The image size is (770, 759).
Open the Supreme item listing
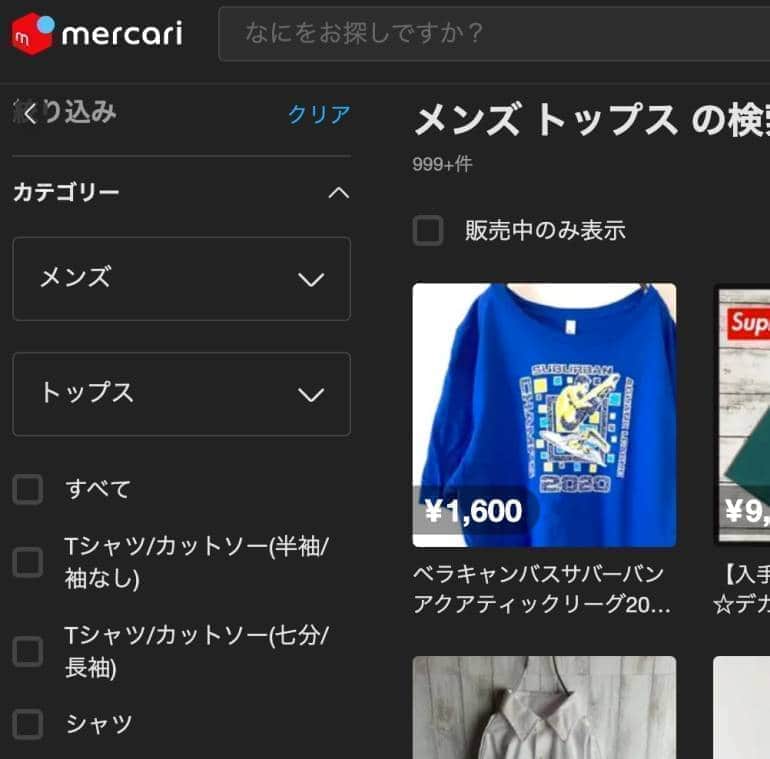[742, 415]
